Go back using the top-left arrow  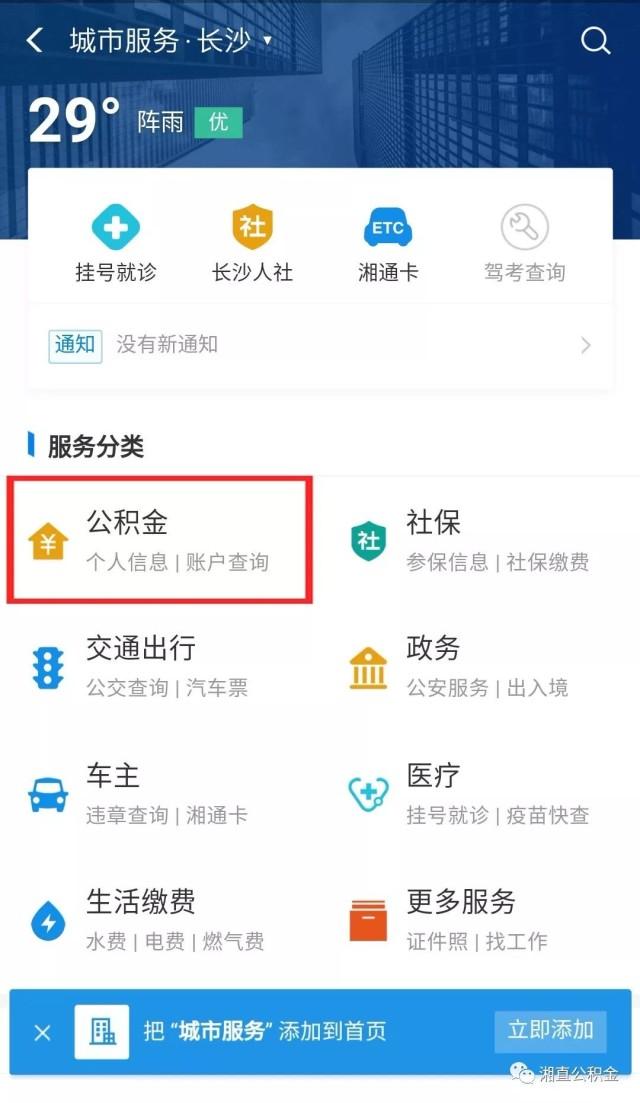coord(34,41)
